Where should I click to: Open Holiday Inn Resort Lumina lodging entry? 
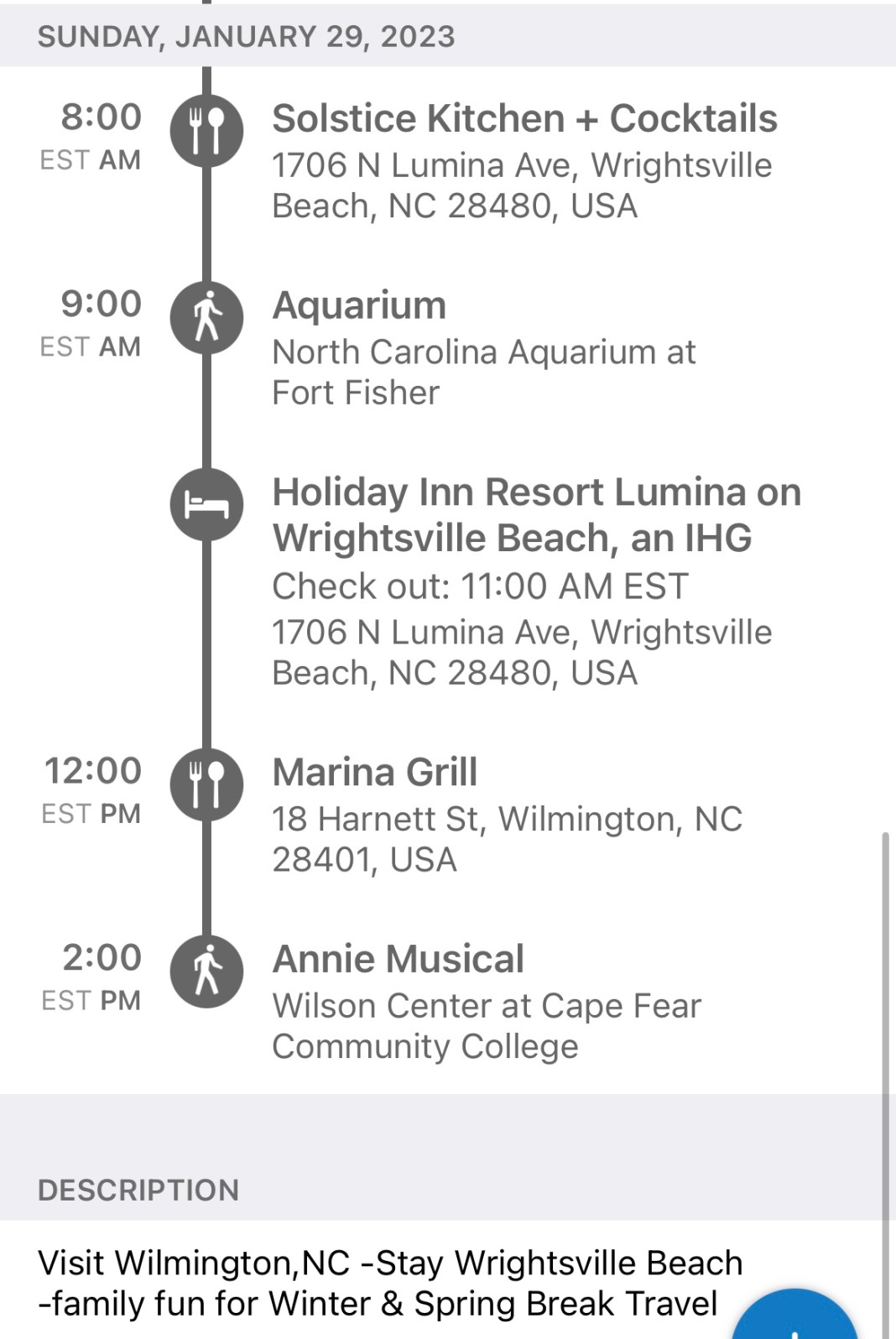tap(535, 514)
